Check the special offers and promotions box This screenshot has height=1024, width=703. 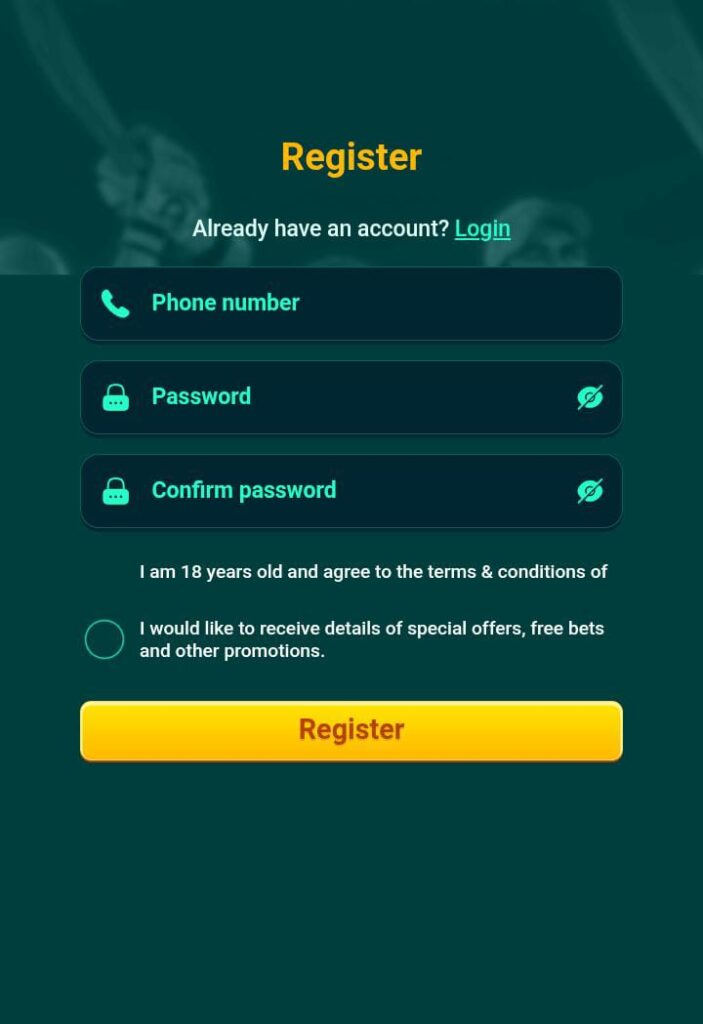[x=105, y=639]
